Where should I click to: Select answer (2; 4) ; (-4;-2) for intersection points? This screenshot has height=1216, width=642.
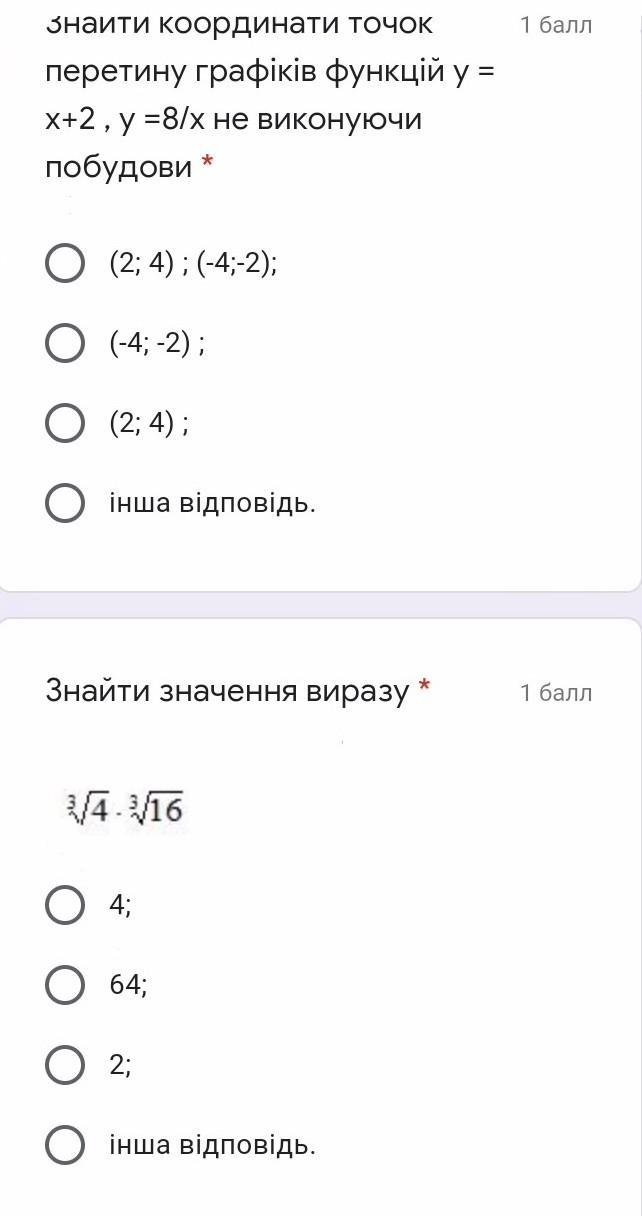(66, 264)
